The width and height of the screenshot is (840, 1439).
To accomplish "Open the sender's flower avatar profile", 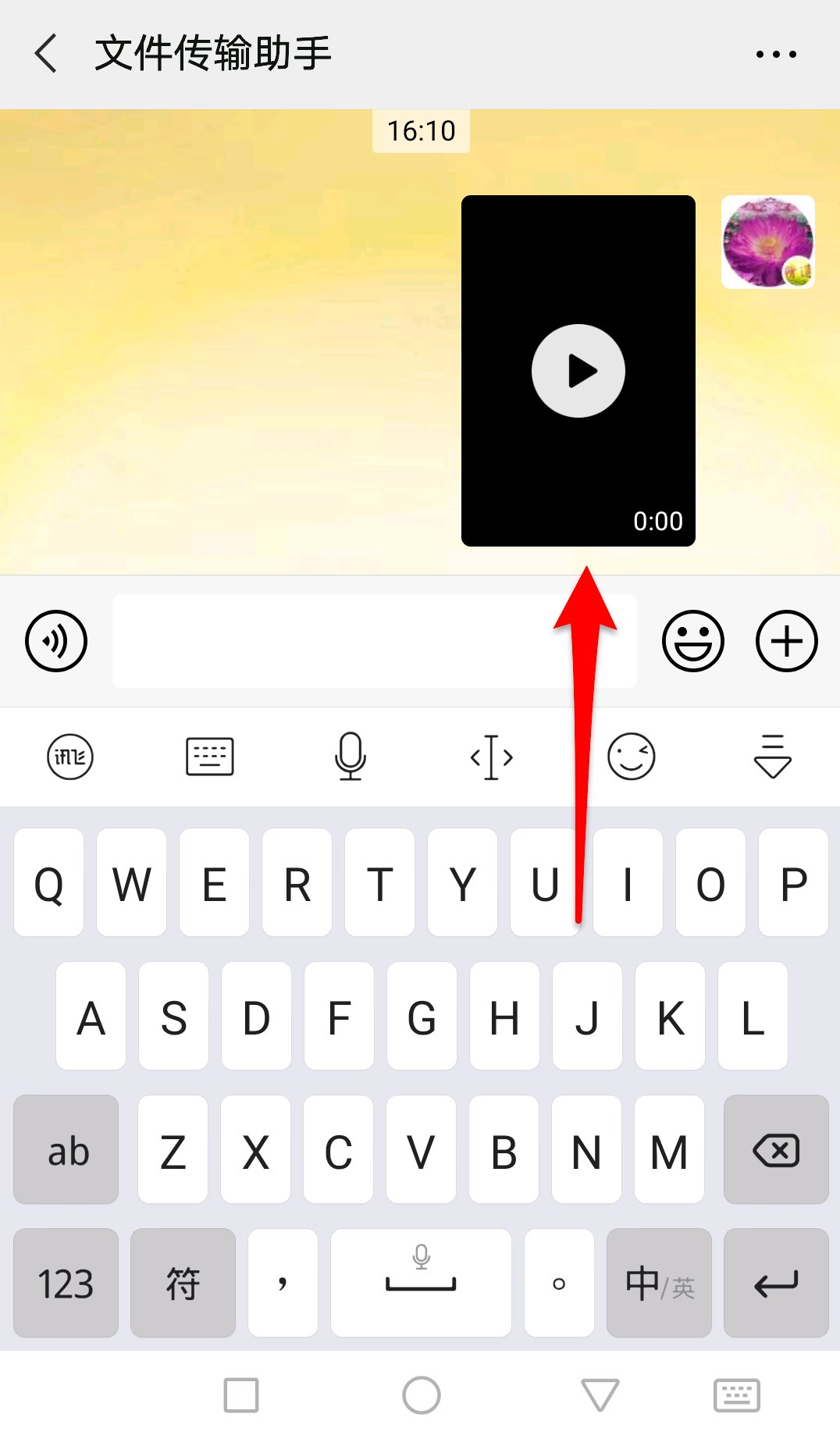I will coord(767,242).
